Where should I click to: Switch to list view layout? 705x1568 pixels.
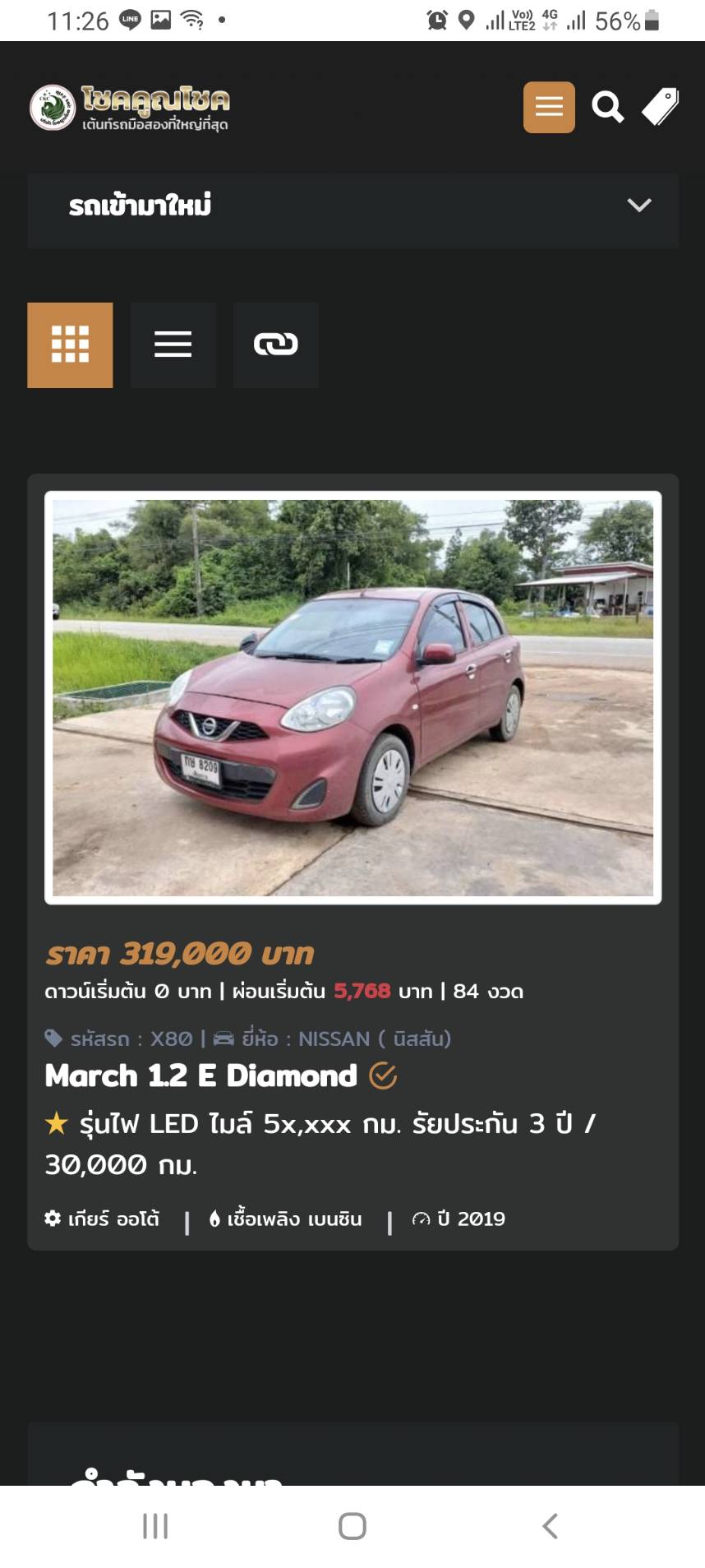[173, 345]
